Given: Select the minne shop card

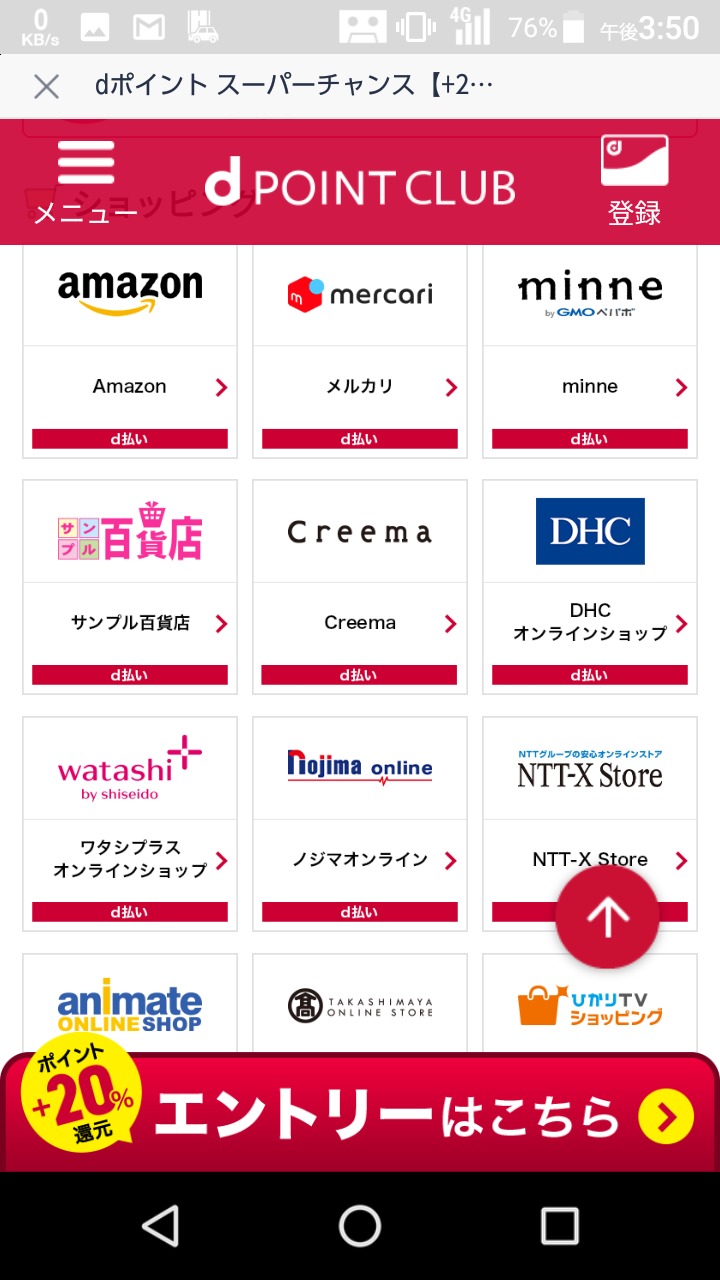Looking at the screenshot, I should coord(590,350).
